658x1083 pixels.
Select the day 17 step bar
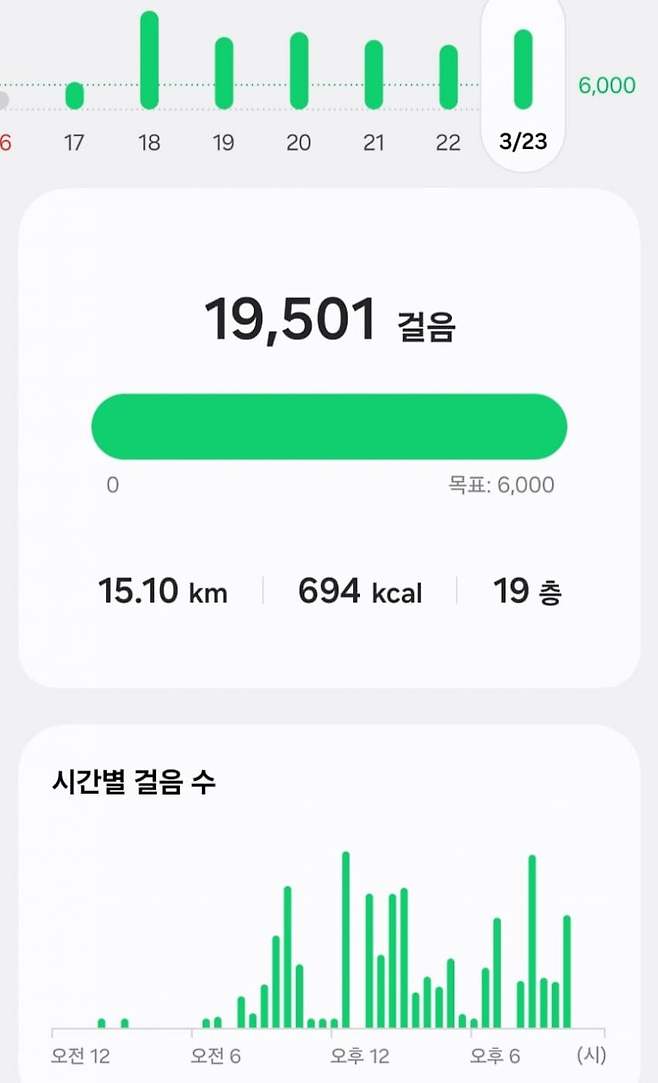[x=74, y=96]
